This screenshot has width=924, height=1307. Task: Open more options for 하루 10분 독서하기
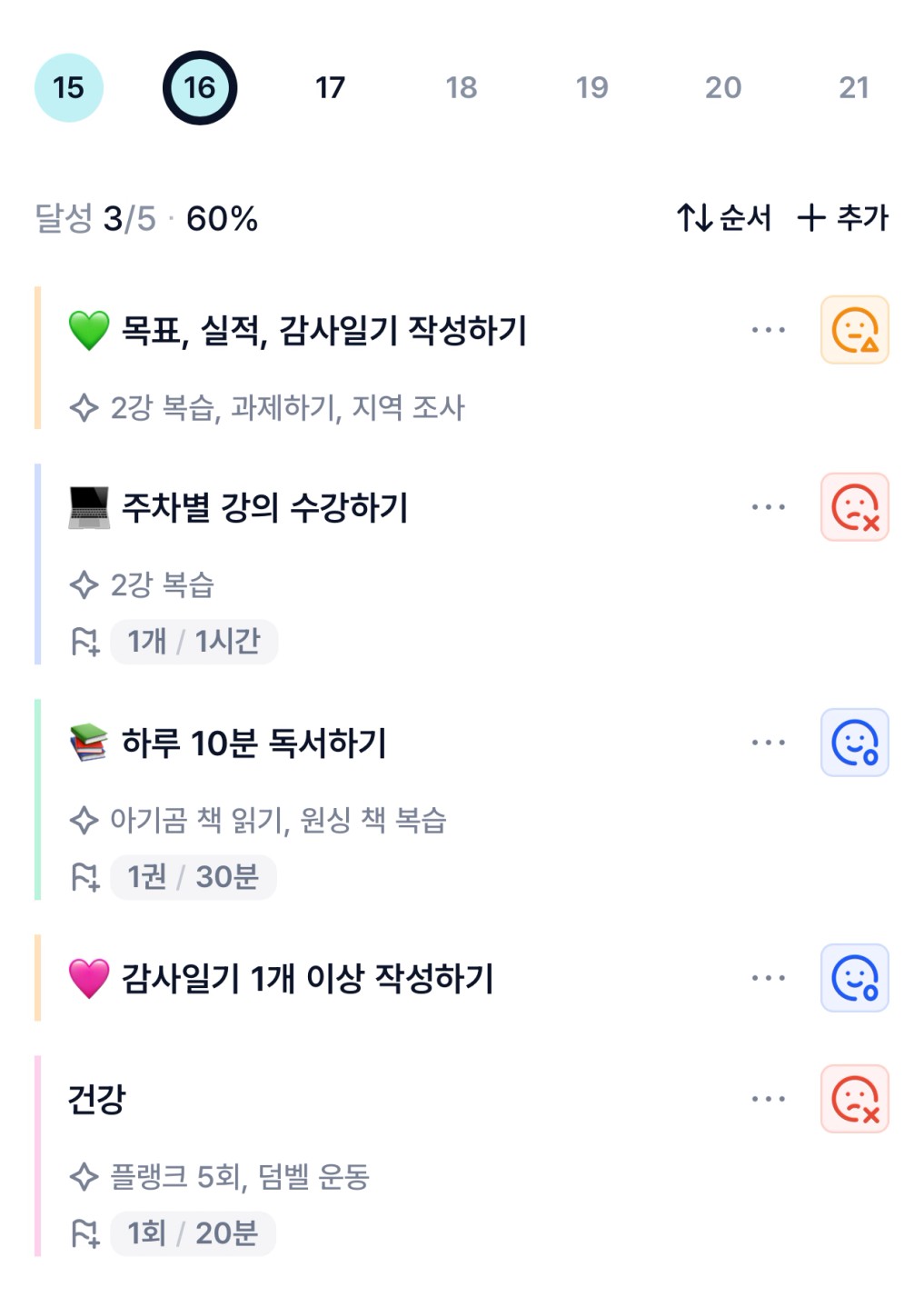coord(768,743)
